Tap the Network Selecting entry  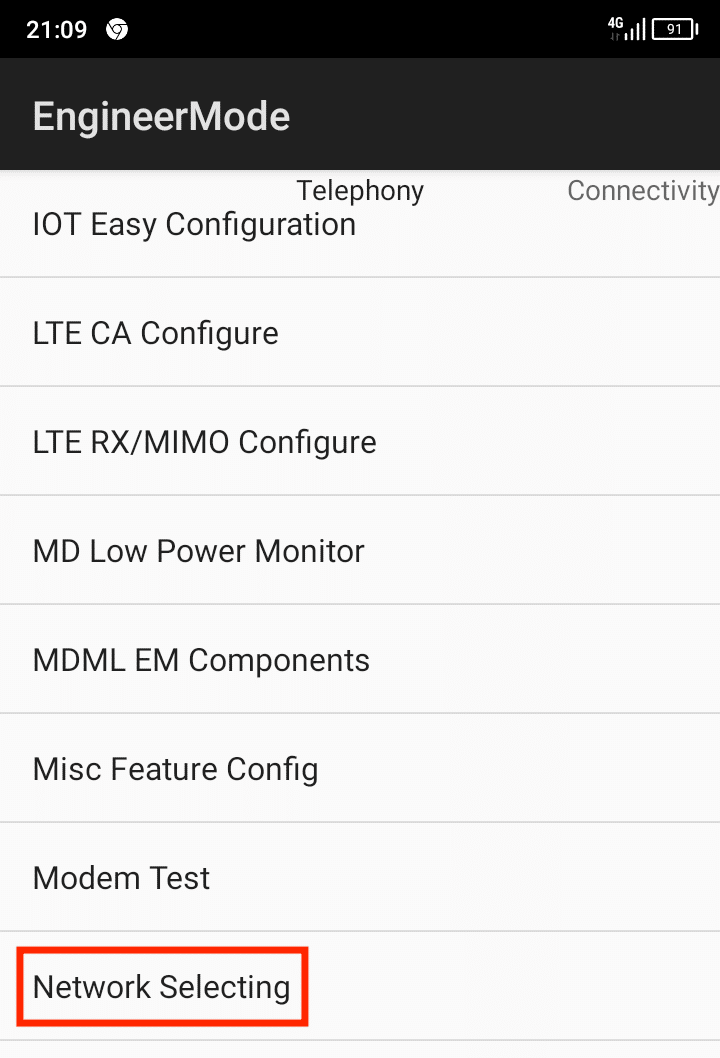click(162, 987)
